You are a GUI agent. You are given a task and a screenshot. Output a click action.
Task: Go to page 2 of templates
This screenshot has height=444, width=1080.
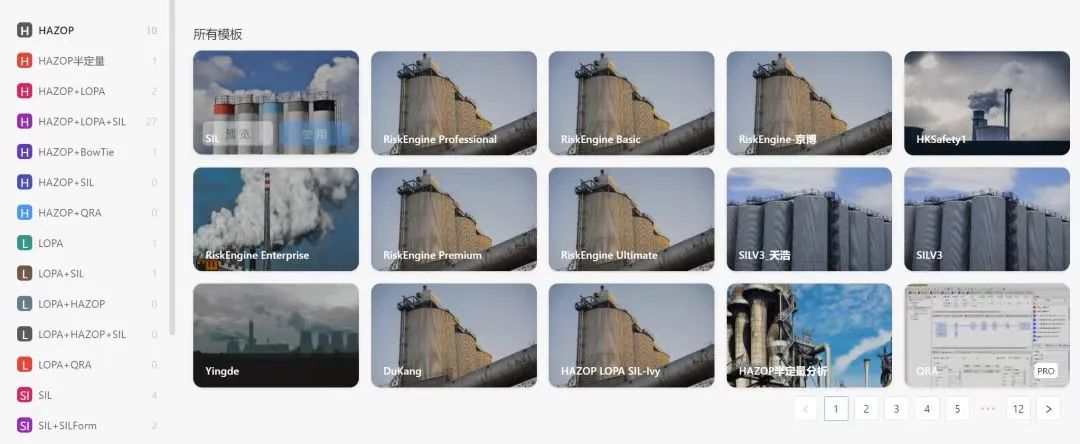[866, 409]
